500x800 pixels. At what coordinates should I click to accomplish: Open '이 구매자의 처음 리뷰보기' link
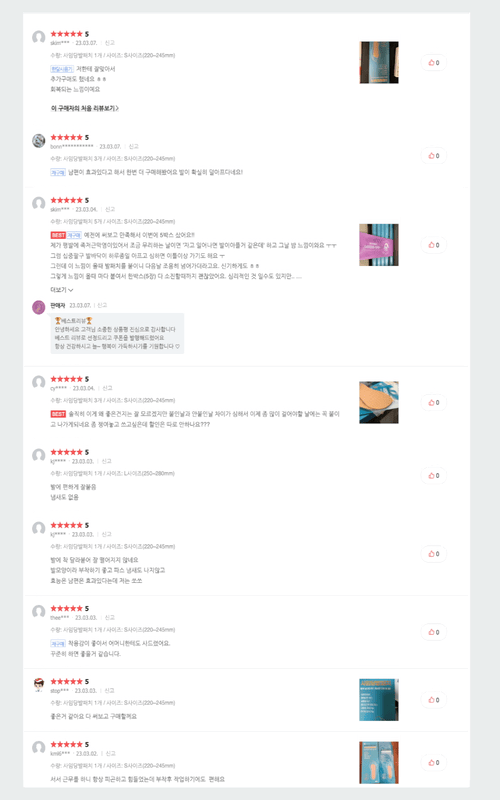coord(85,108)
